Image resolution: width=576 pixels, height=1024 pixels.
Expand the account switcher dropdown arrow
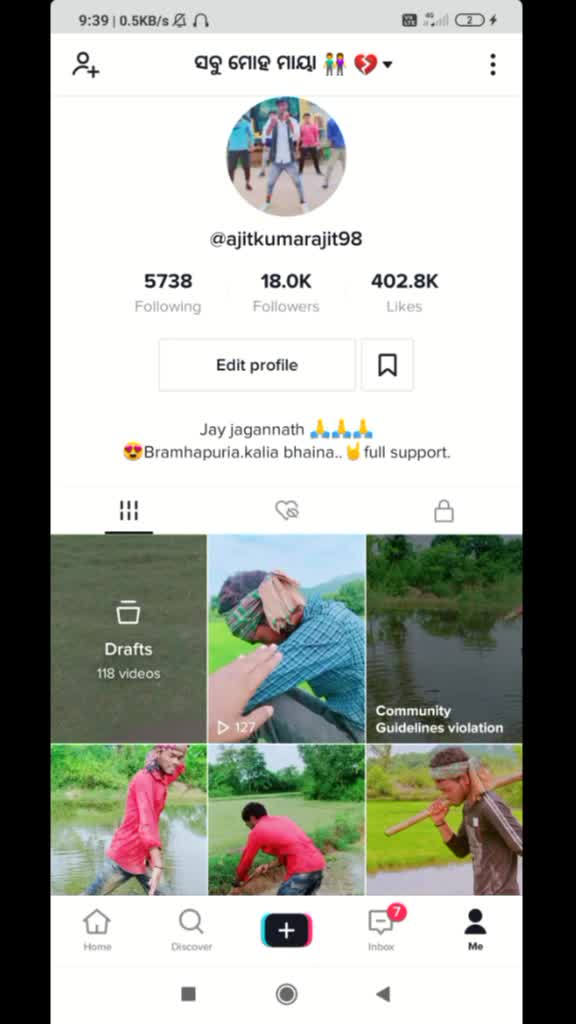387,65
